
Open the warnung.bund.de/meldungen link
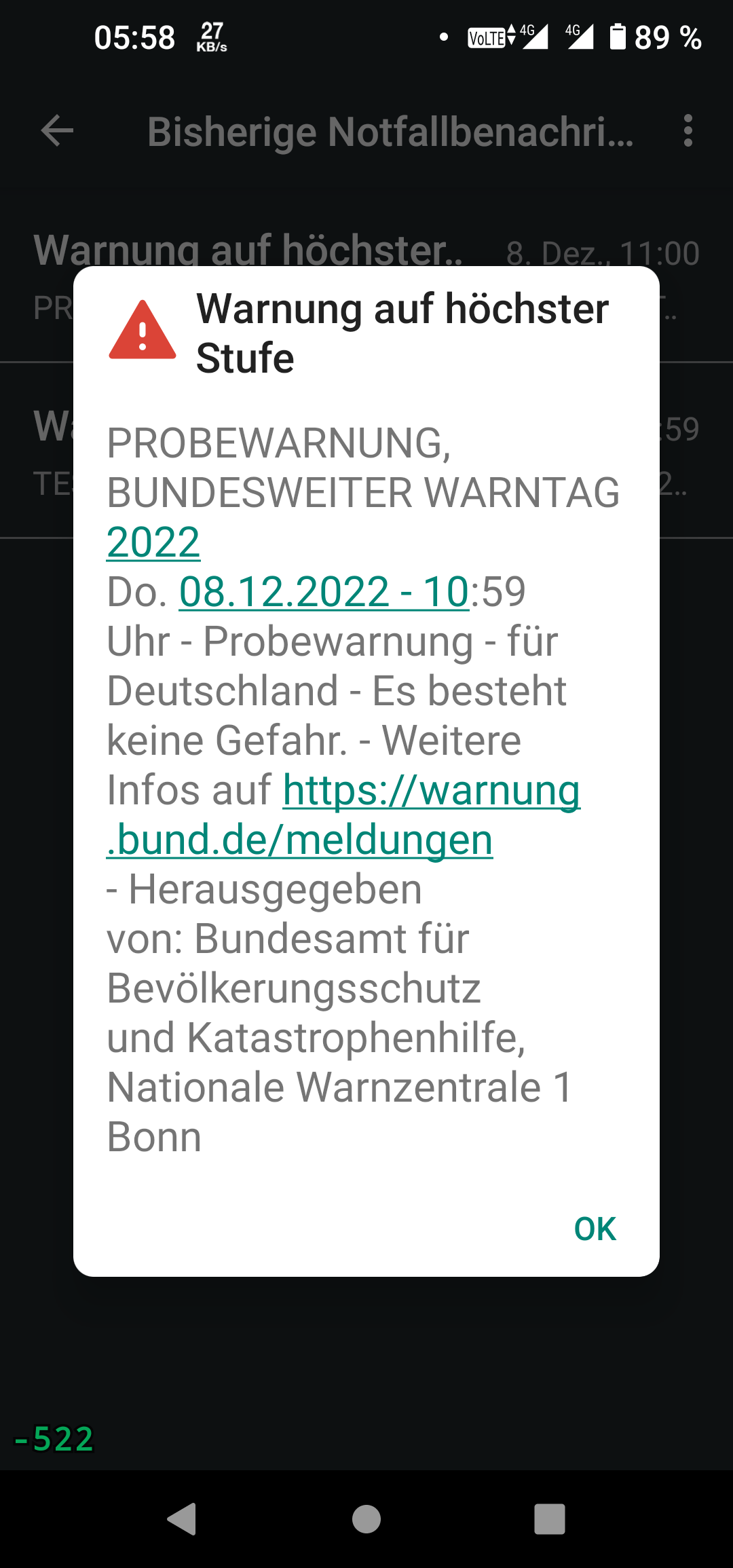(343, 815)
